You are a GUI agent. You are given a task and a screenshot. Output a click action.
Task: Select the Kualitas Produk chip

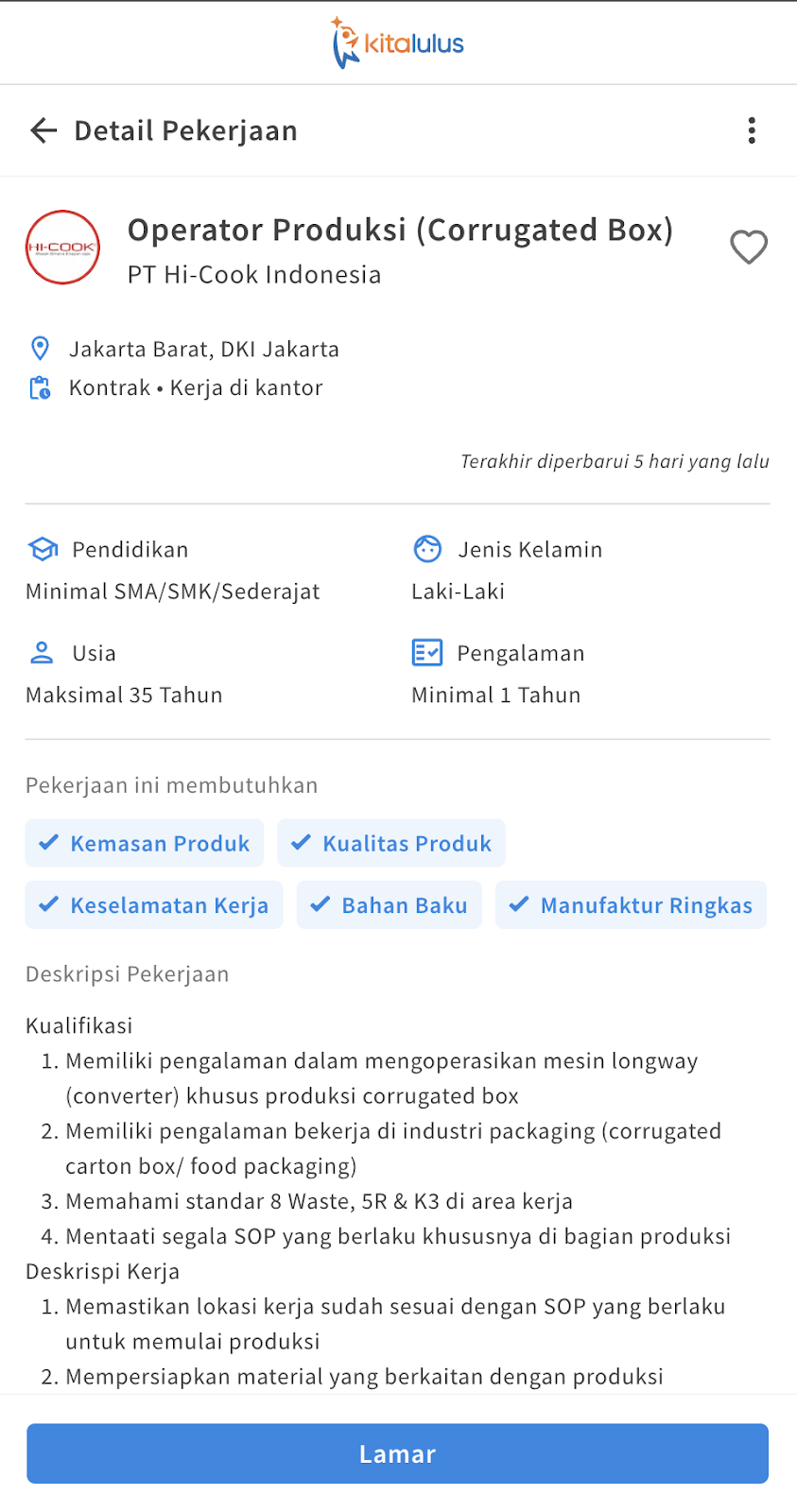391,843
